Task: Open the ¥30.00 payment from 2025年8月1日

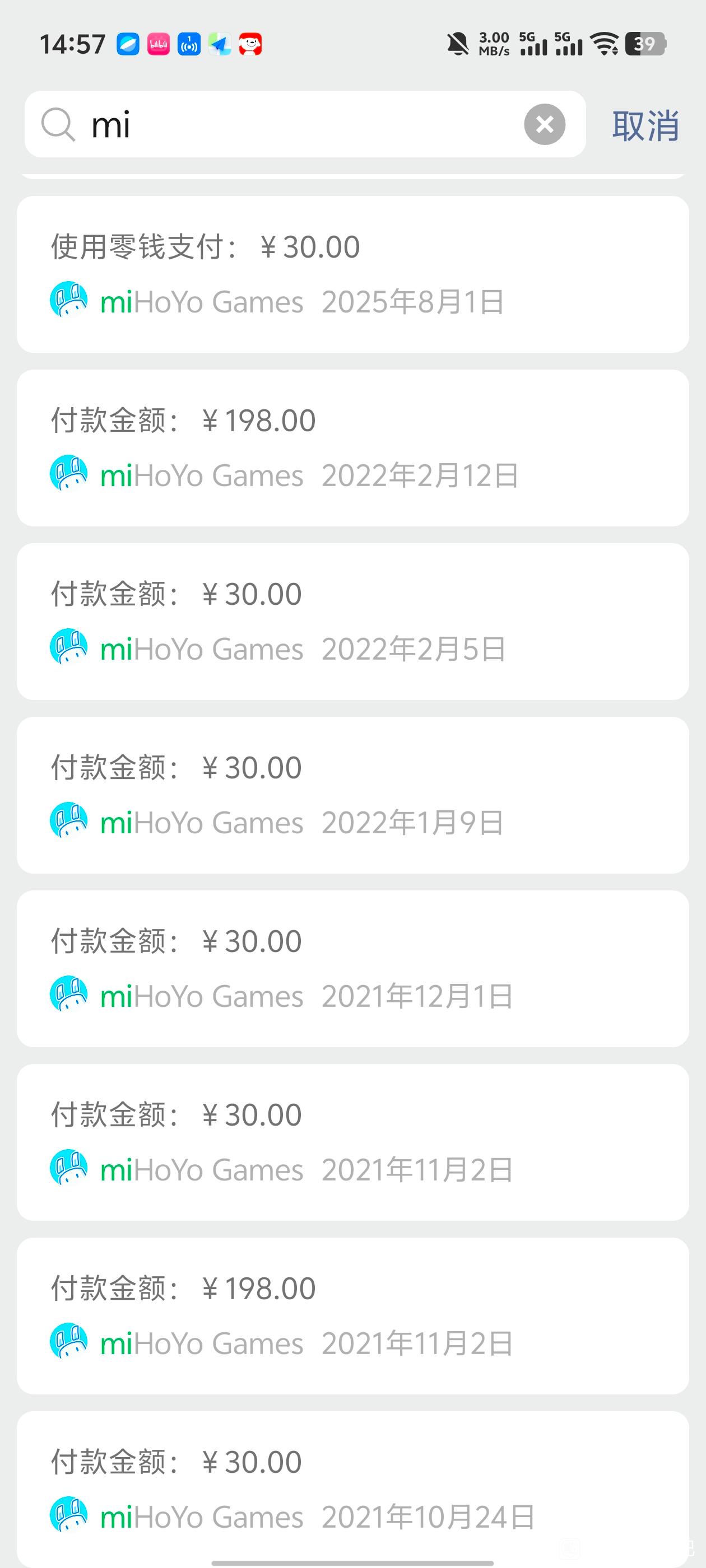Action: tap(352, 274)
